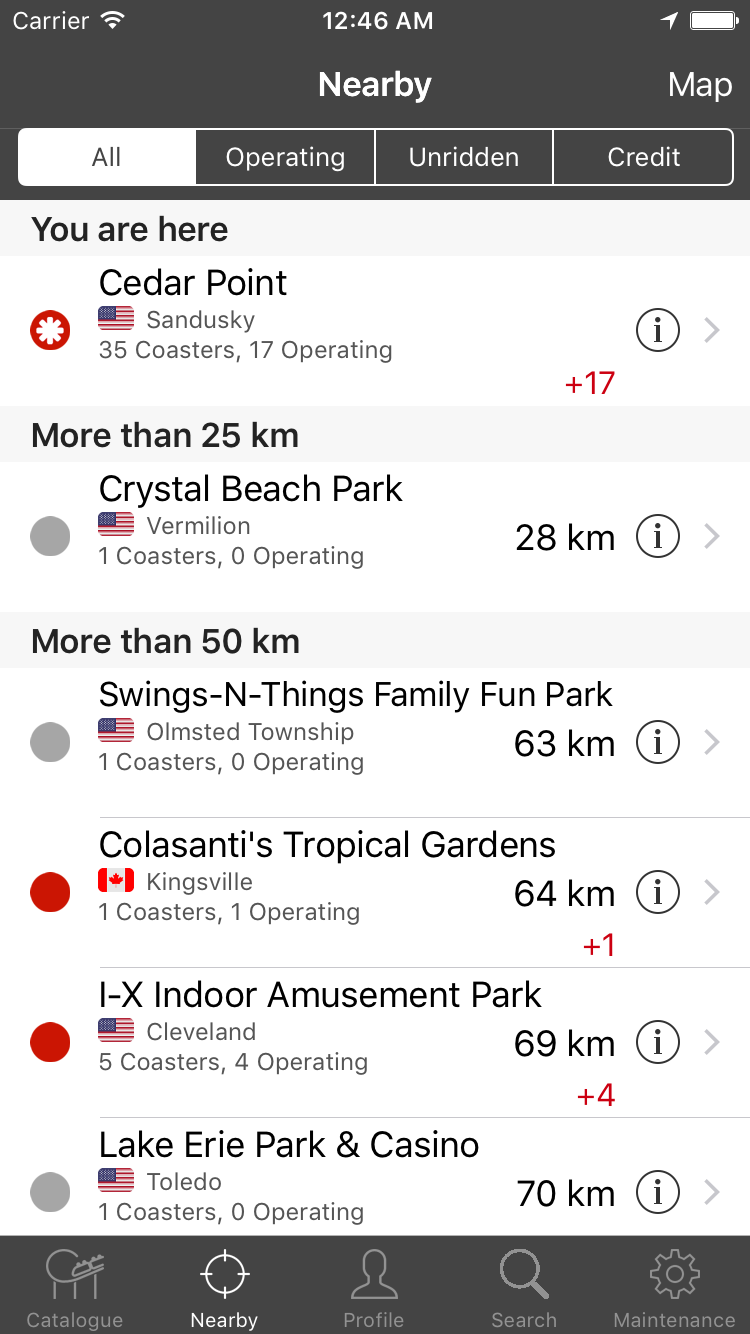Tap info icon for Swings-N-Things
Screen dimensions: 750x1334
pos(657,743)
